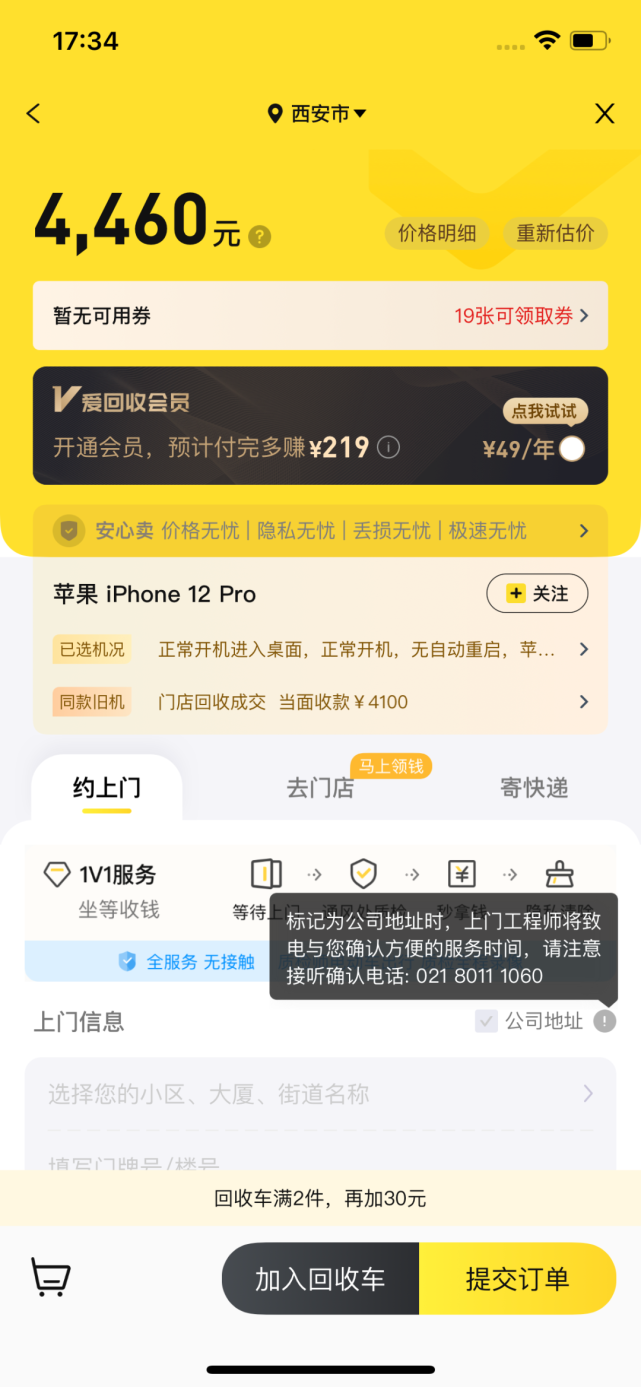The width and height of the screenshot is (641, 1387).
Task: Tap the info icon beside ¥219
Action: click(389, 447)
